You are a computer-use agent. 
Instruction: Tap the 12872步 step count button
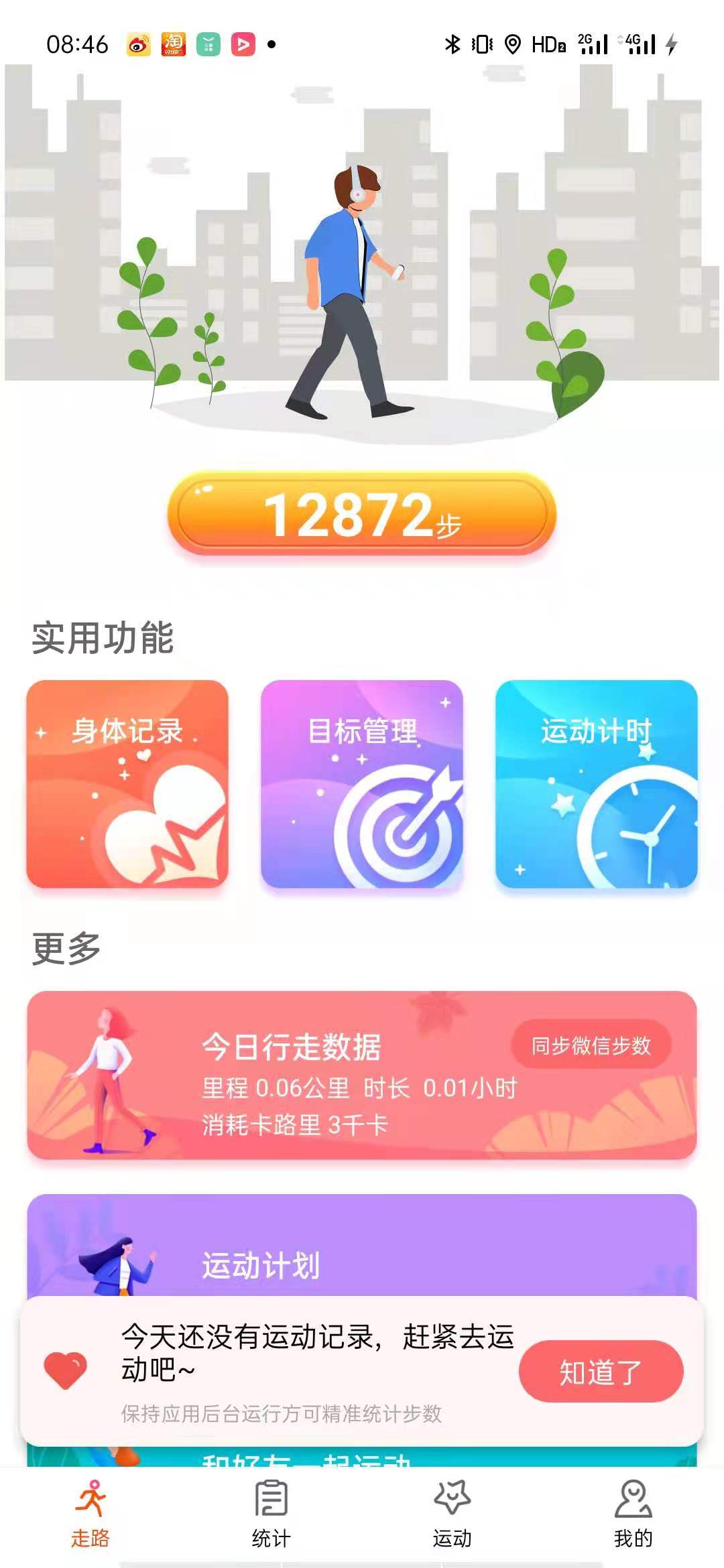point(362,515)
